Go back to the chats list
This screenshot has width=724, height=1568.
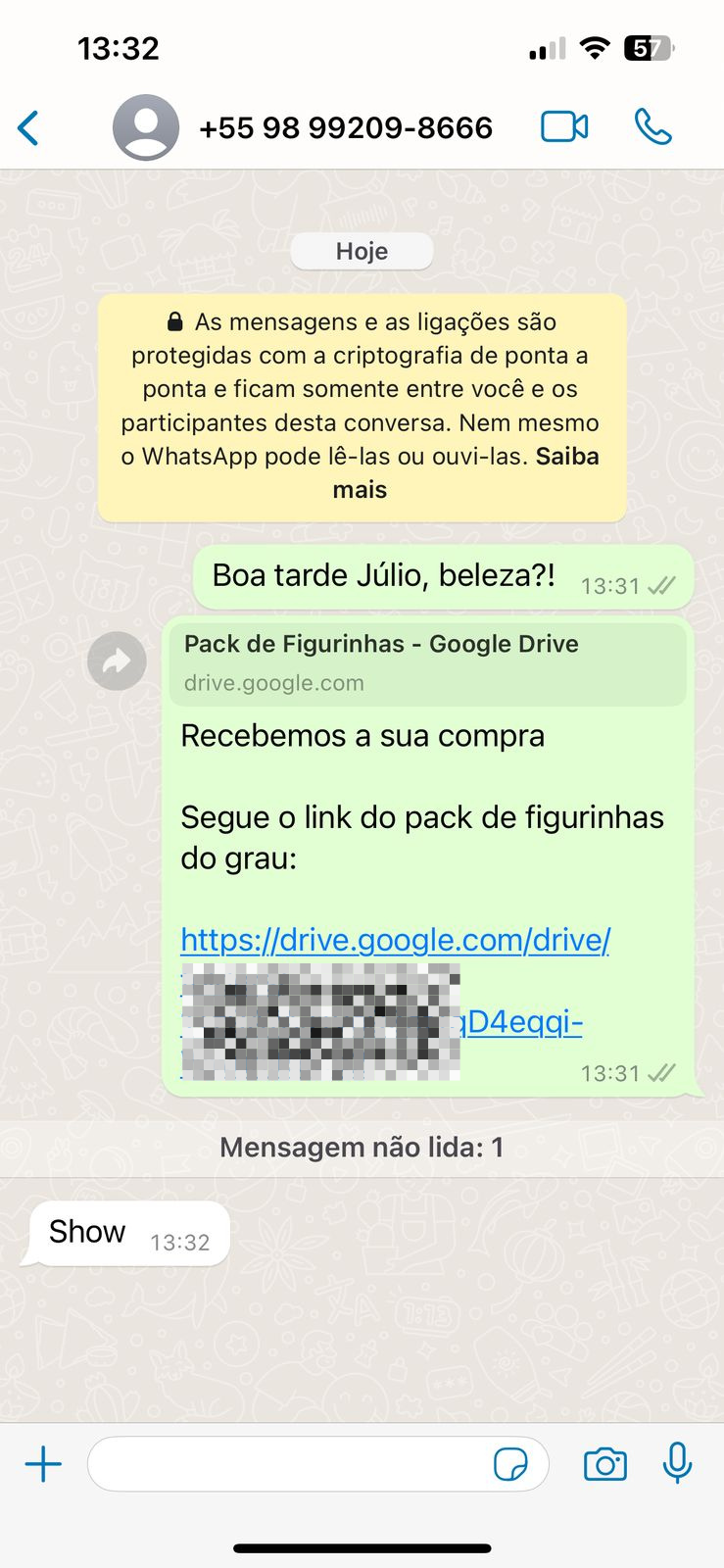click(28, 126)
